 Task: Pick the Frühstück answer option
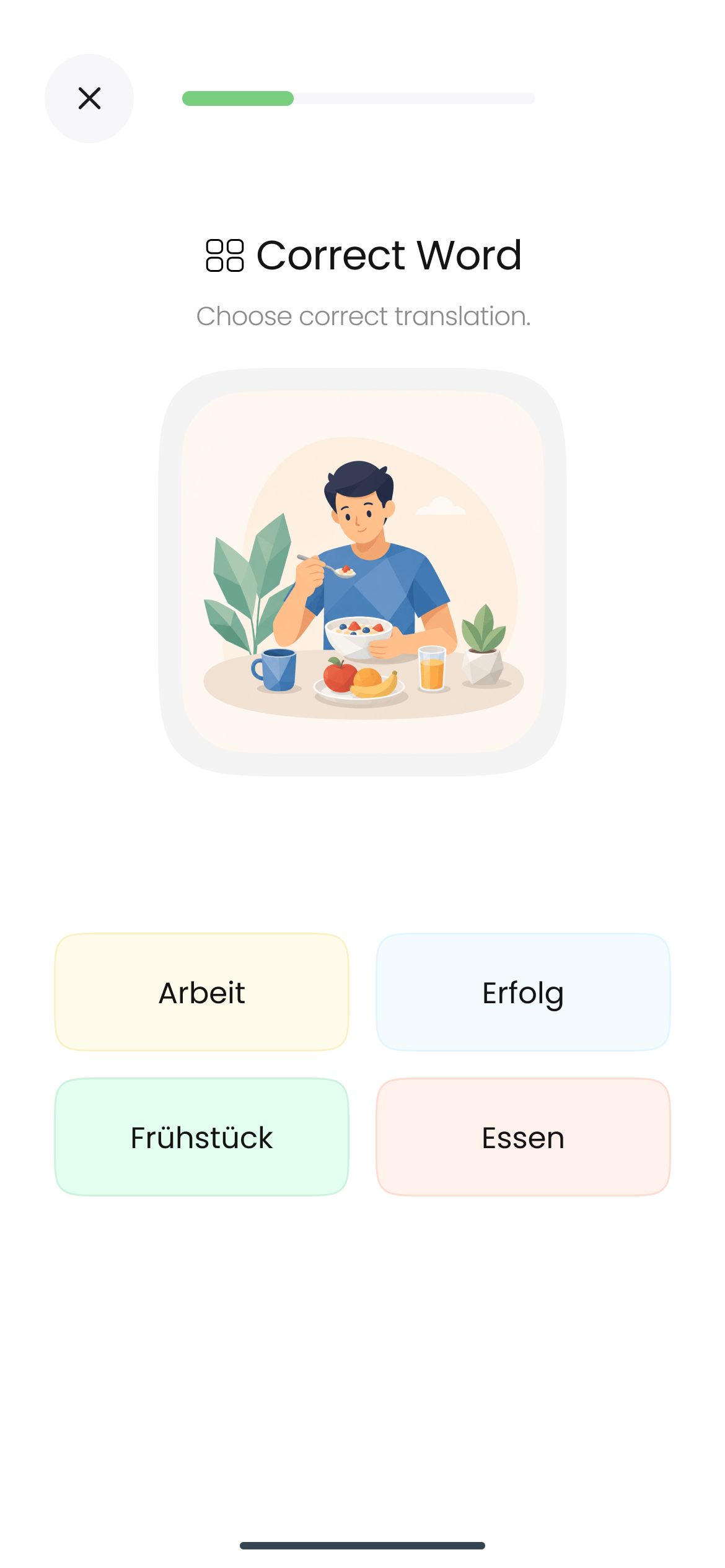coord(201,1137)
